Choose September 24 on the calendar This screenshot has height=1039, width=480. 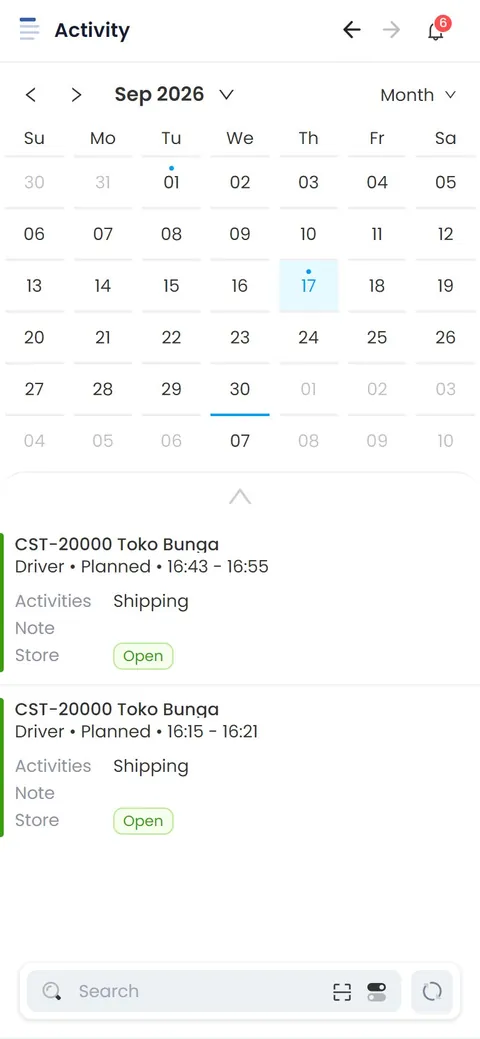308,337
